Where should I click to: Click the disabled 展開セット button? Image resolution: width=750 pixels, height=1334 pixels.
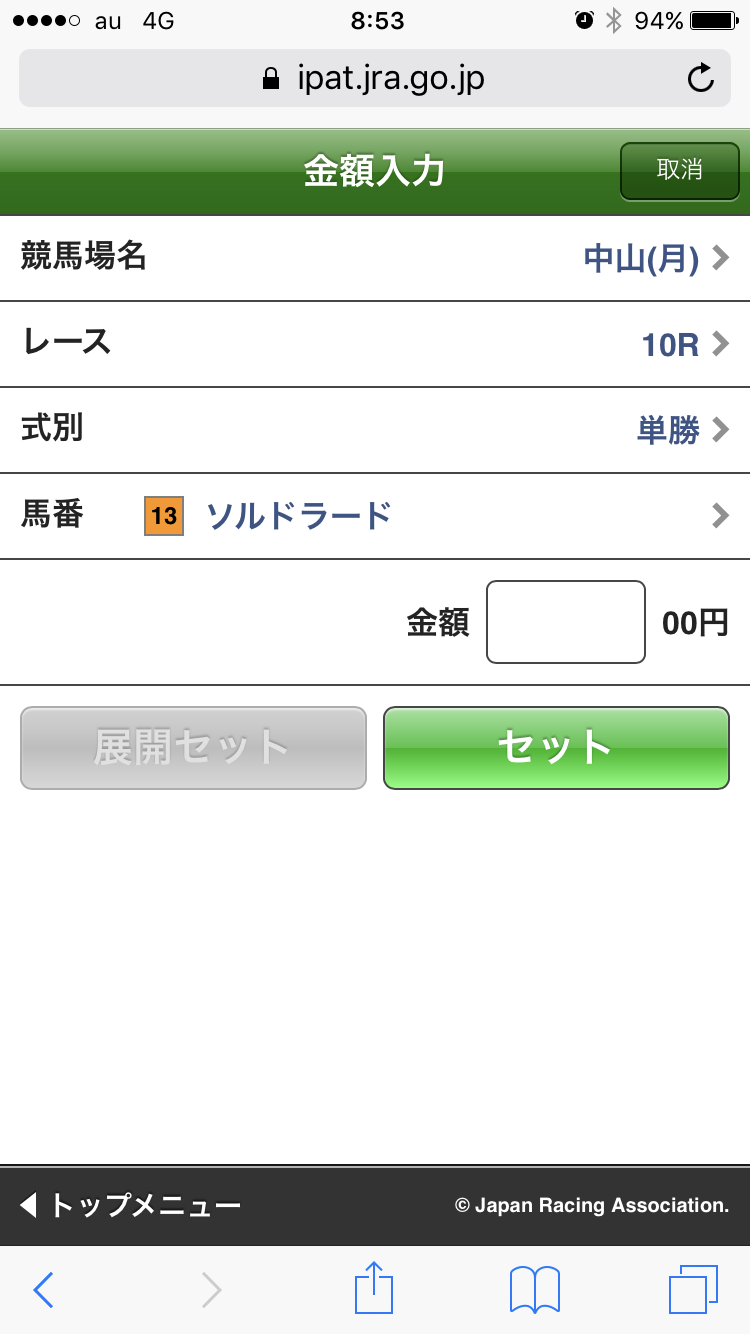192,748
